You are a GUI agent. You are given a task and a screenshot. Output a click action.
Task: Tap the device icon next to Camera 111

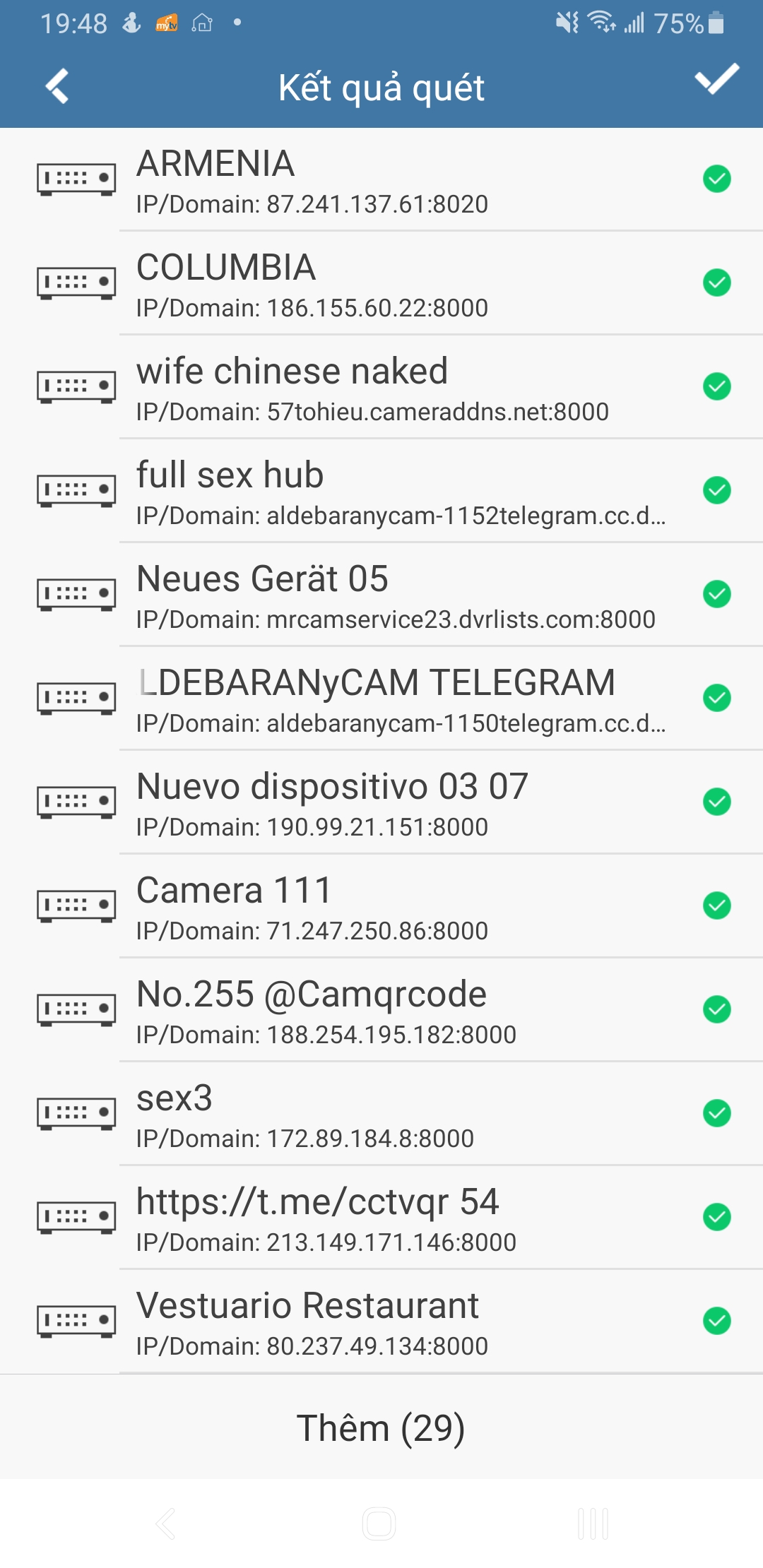(x=74, y=905)
